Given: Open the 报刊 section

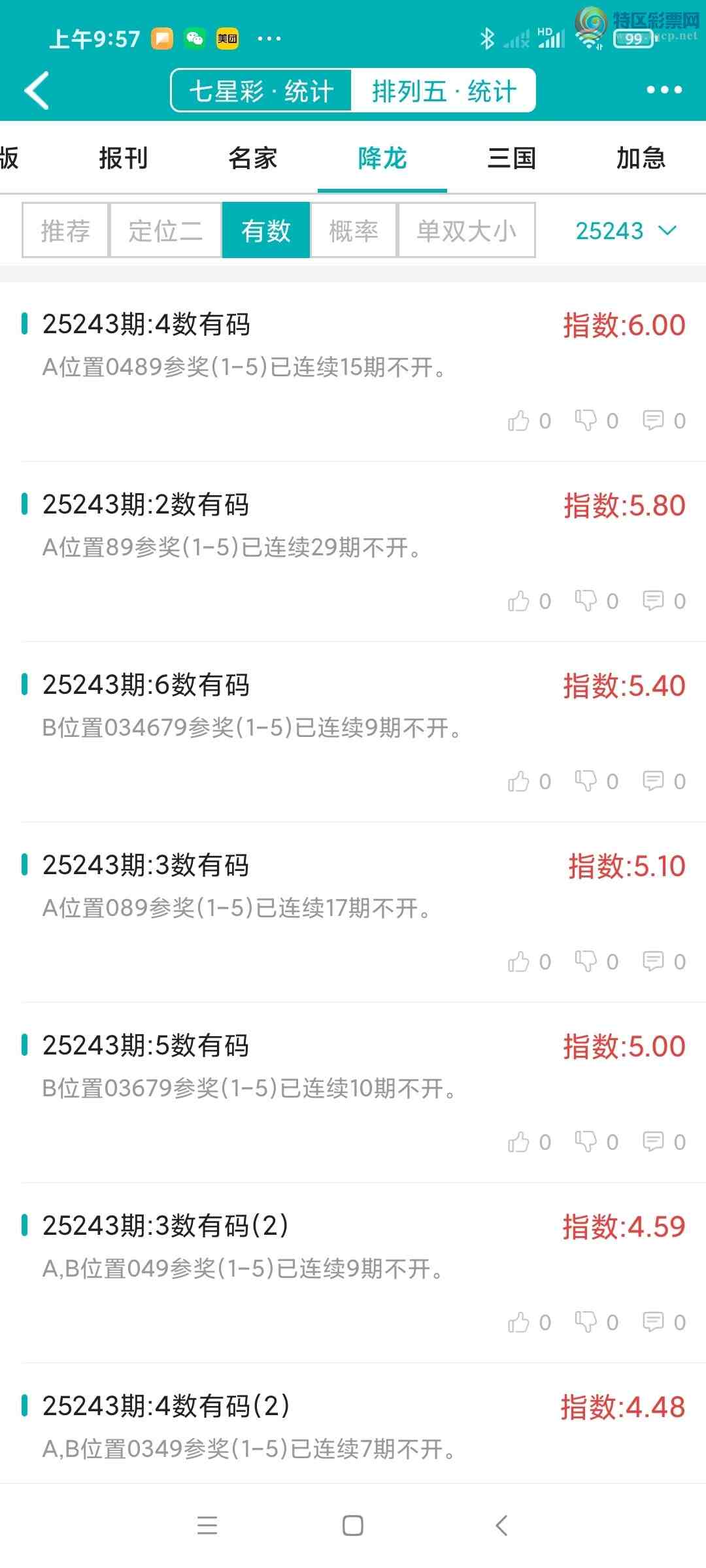Looking at the screenshot, I should click(x=124, y=157).
